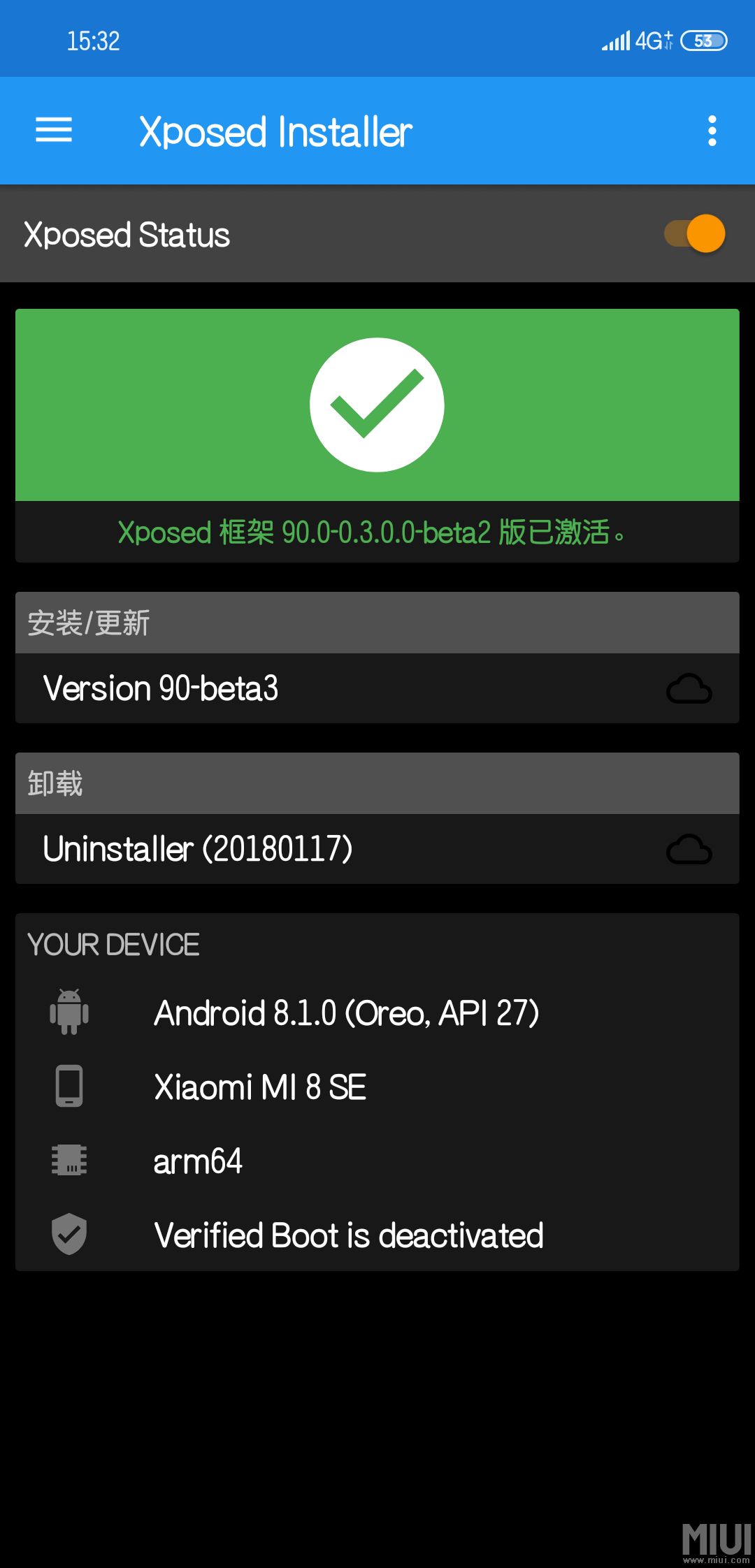Click the phone icon next to Xiaomi MI 8 SE
The height and width of the screenshot is (1568, 755).
(x=68, y=1086)
